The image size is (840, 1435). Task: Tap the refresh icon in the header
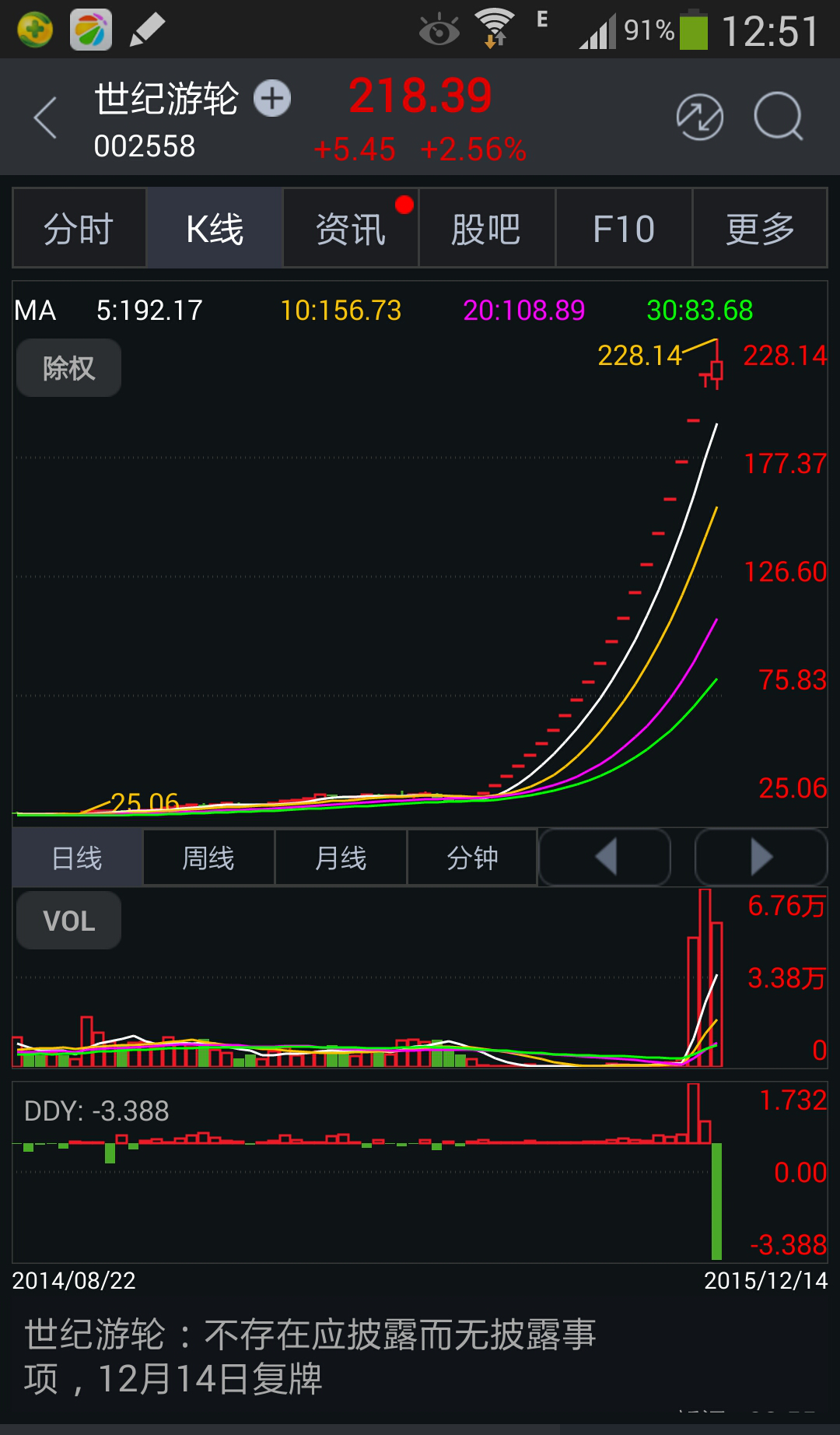point(699,118)
